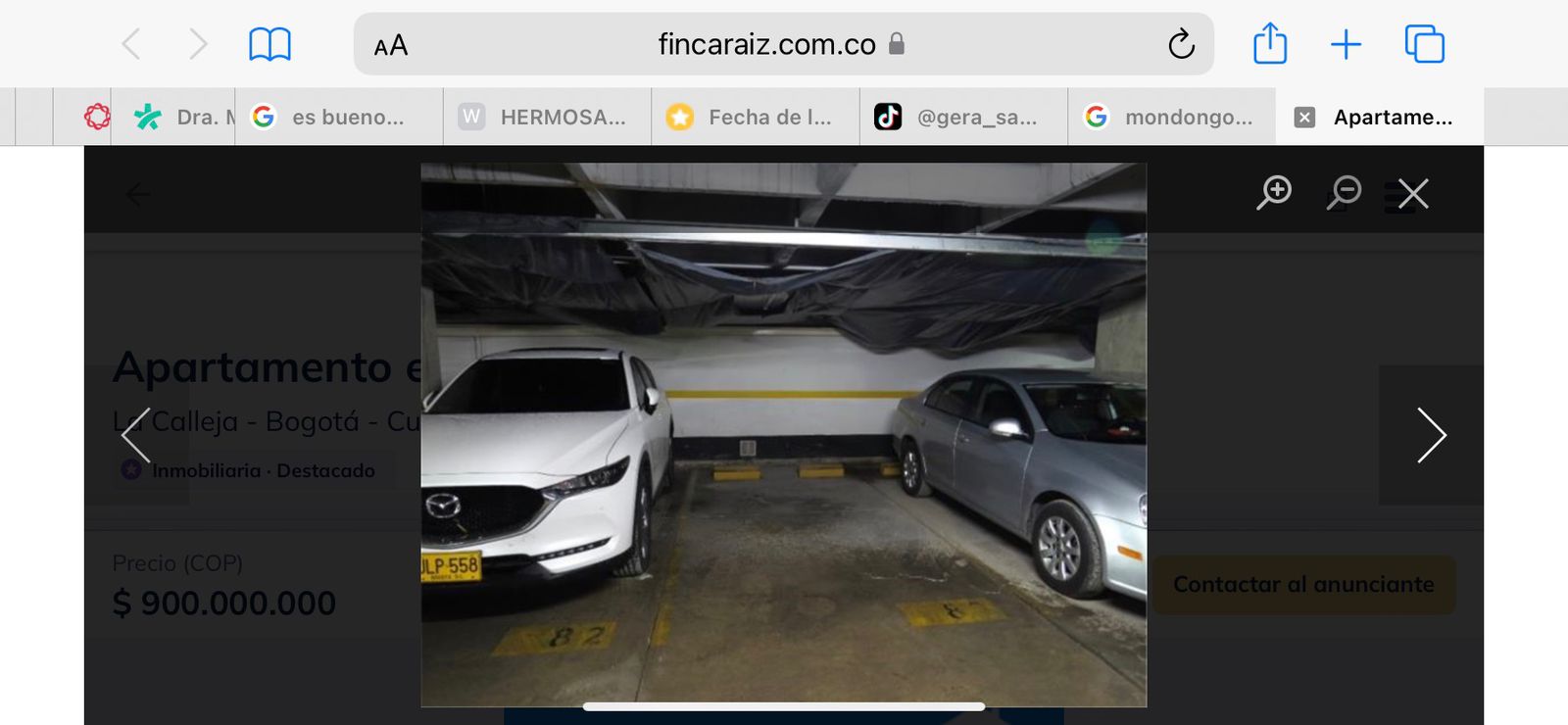Open the Safari share sheet
The image size is (1568, 725).
coord(1270,44)
